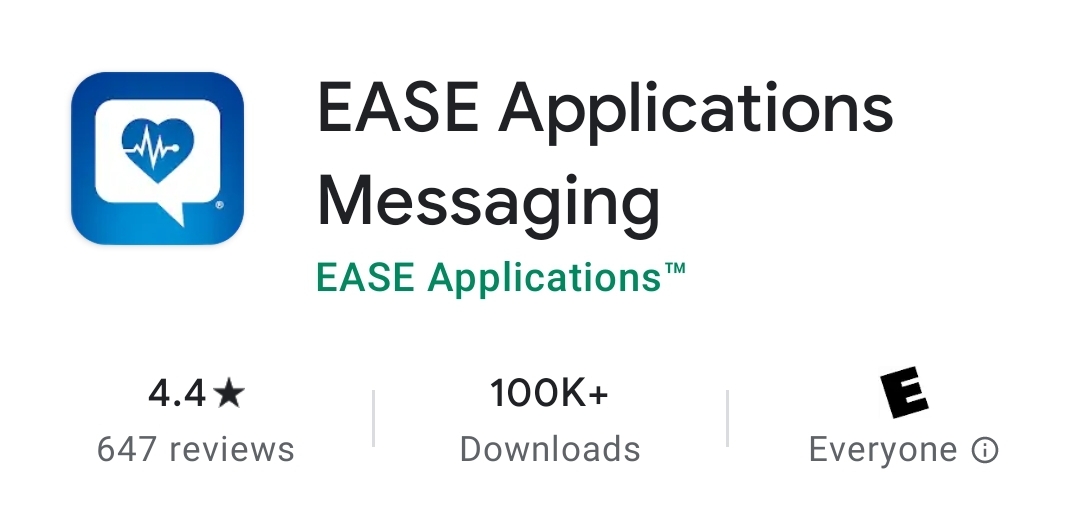Screen dimensions: 1080x531
Task: Open the EASE Applications™ developer page
Action: tap(501, 277)
